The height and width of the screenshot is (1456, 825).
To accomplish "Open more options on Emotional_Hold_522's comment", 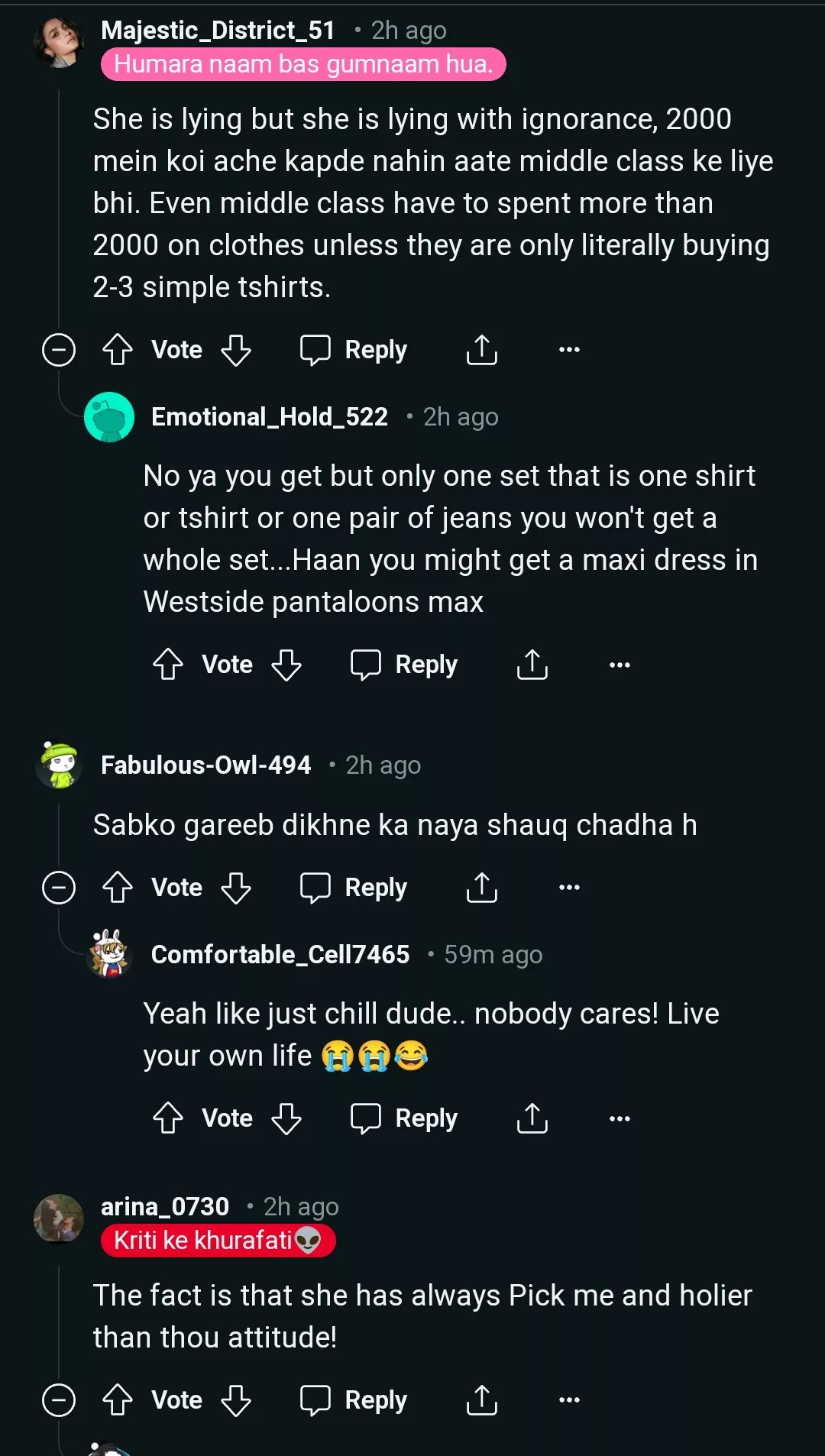I will point(620,665).
